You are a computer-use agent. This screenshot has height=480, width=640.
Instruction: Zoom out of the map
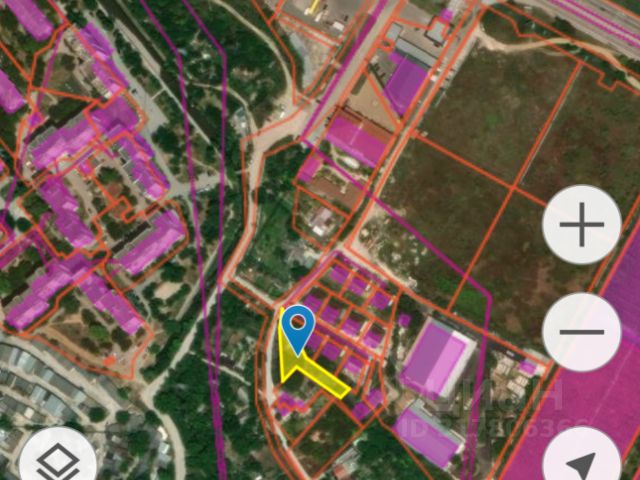(582, 332)
